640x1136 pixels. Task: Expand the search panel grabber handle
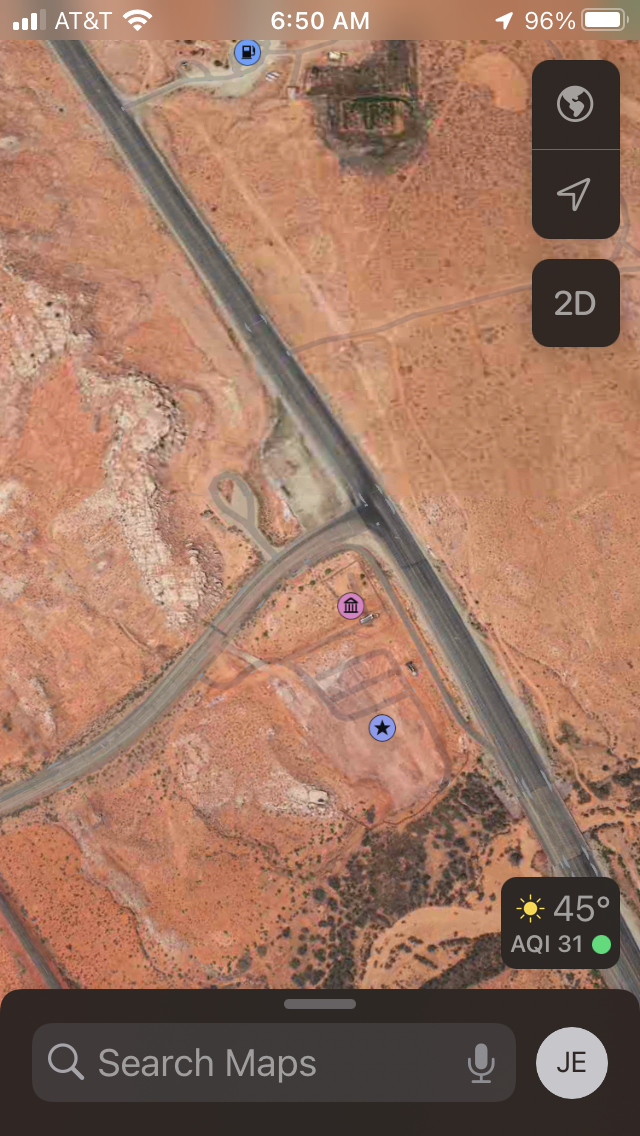pyautogui.click(x=320, y=1004)
